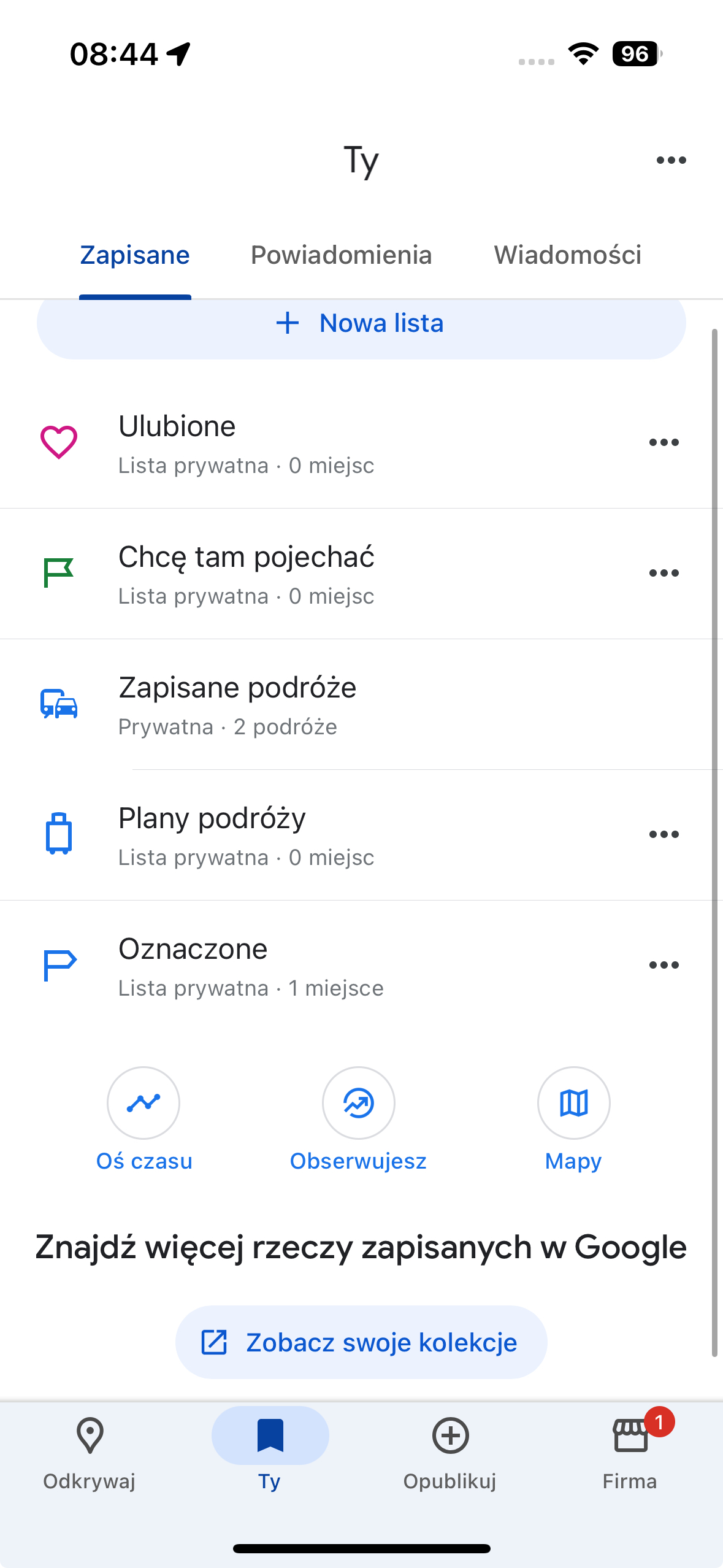Viewport: 723px width, 1568px height.
Task: Open the Mapy shortcut
Action: click(573, 1120)
